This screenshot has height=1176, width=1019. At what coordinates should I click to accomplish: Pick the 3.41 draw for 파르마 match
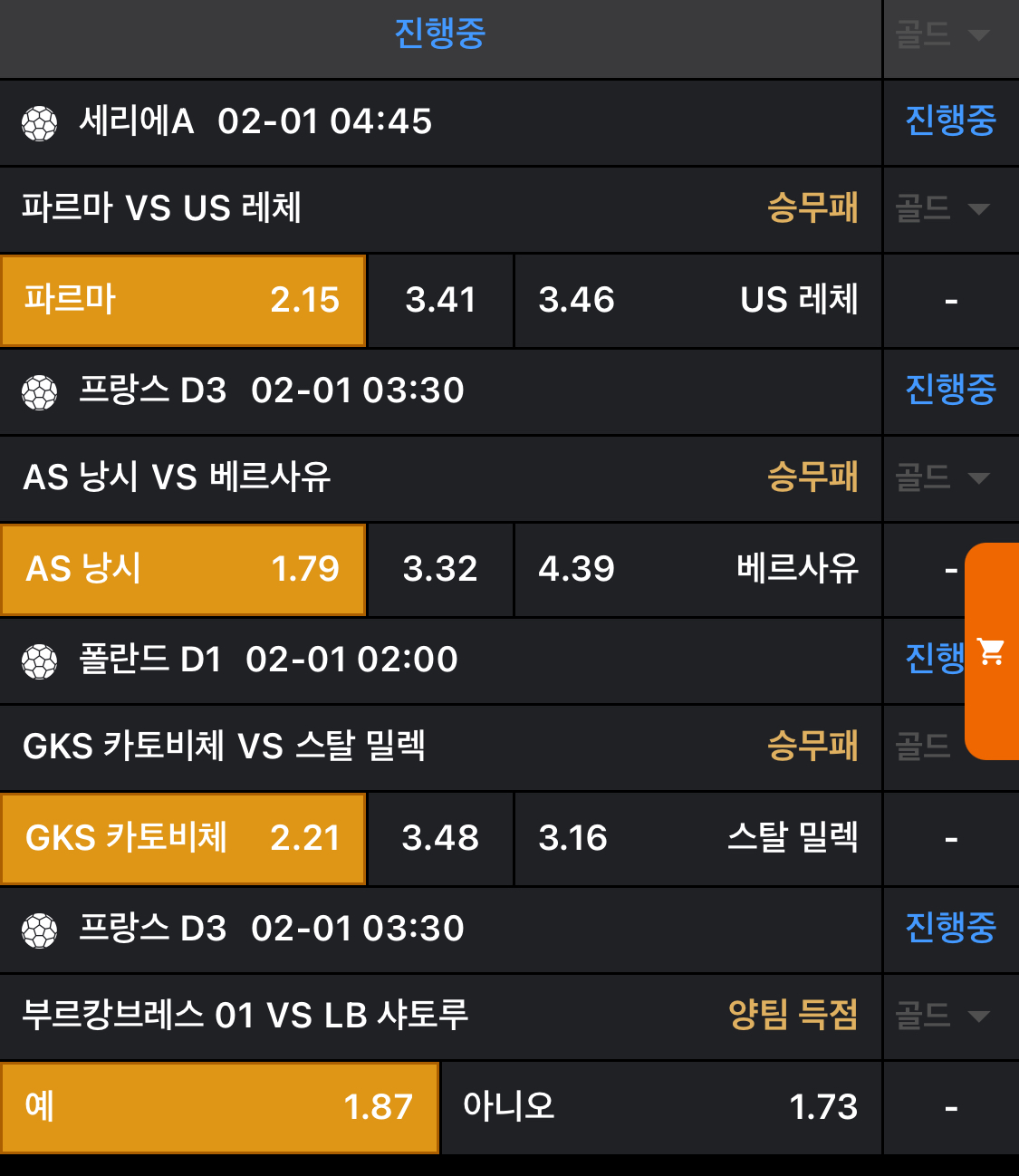pyautogui.click(x=440, y=300)
